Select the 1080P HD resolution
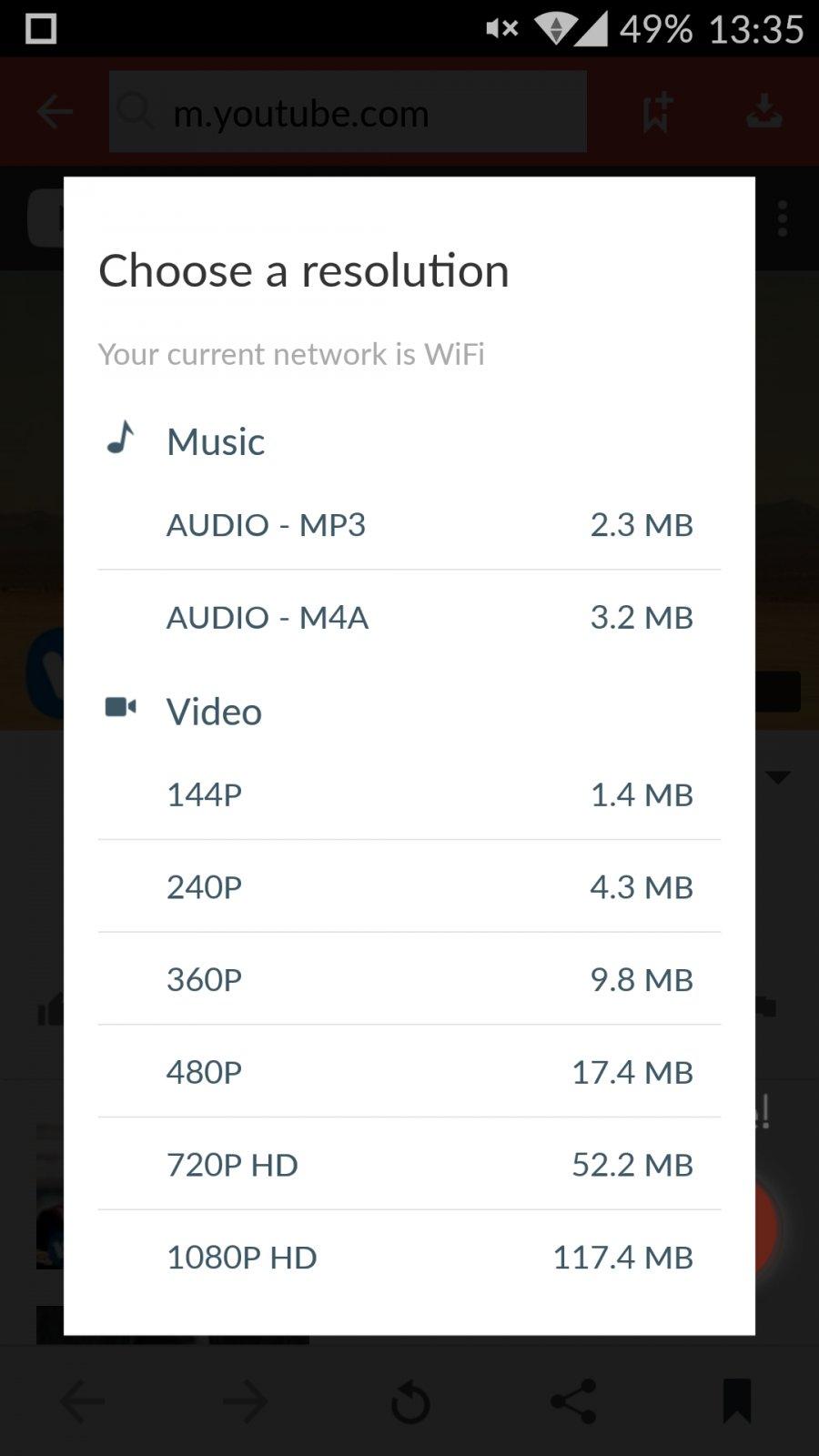819x1456 pixels. (x=409, y=1257)
